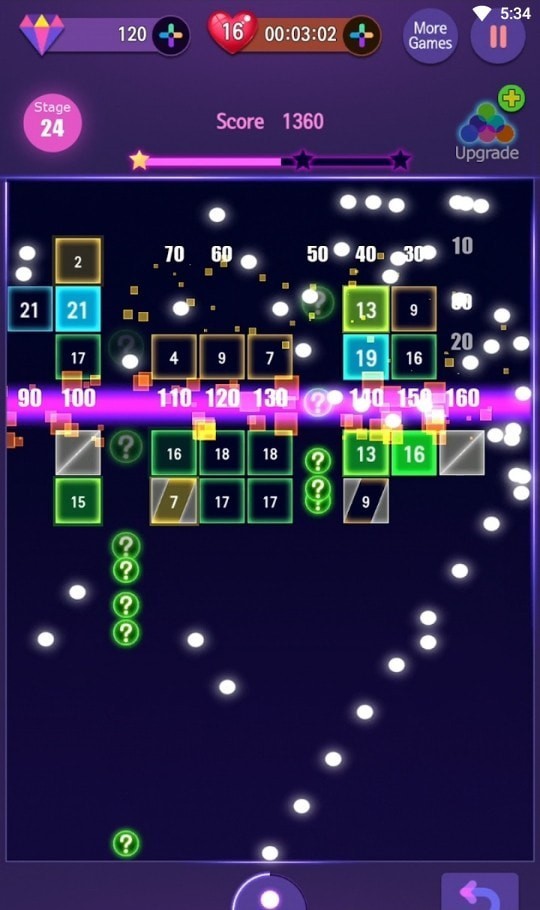Tap the return balls arrow button

(x=480, y=891)
